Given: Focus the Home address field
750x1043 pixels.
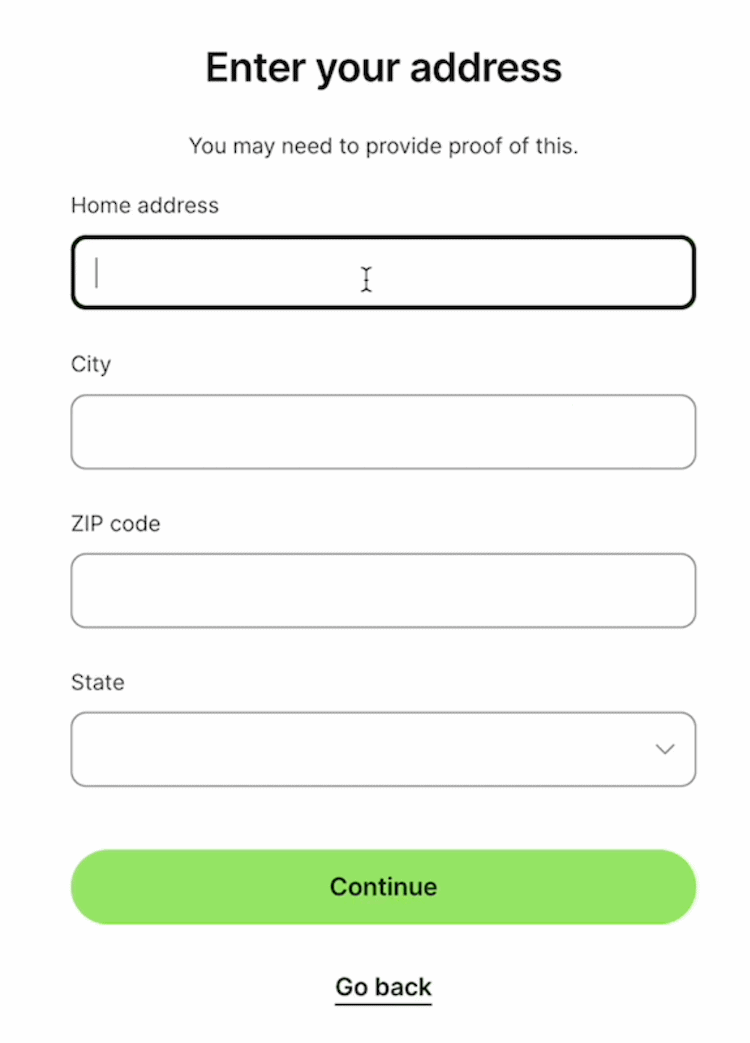Looking at the screenshot, I should 383,272.
